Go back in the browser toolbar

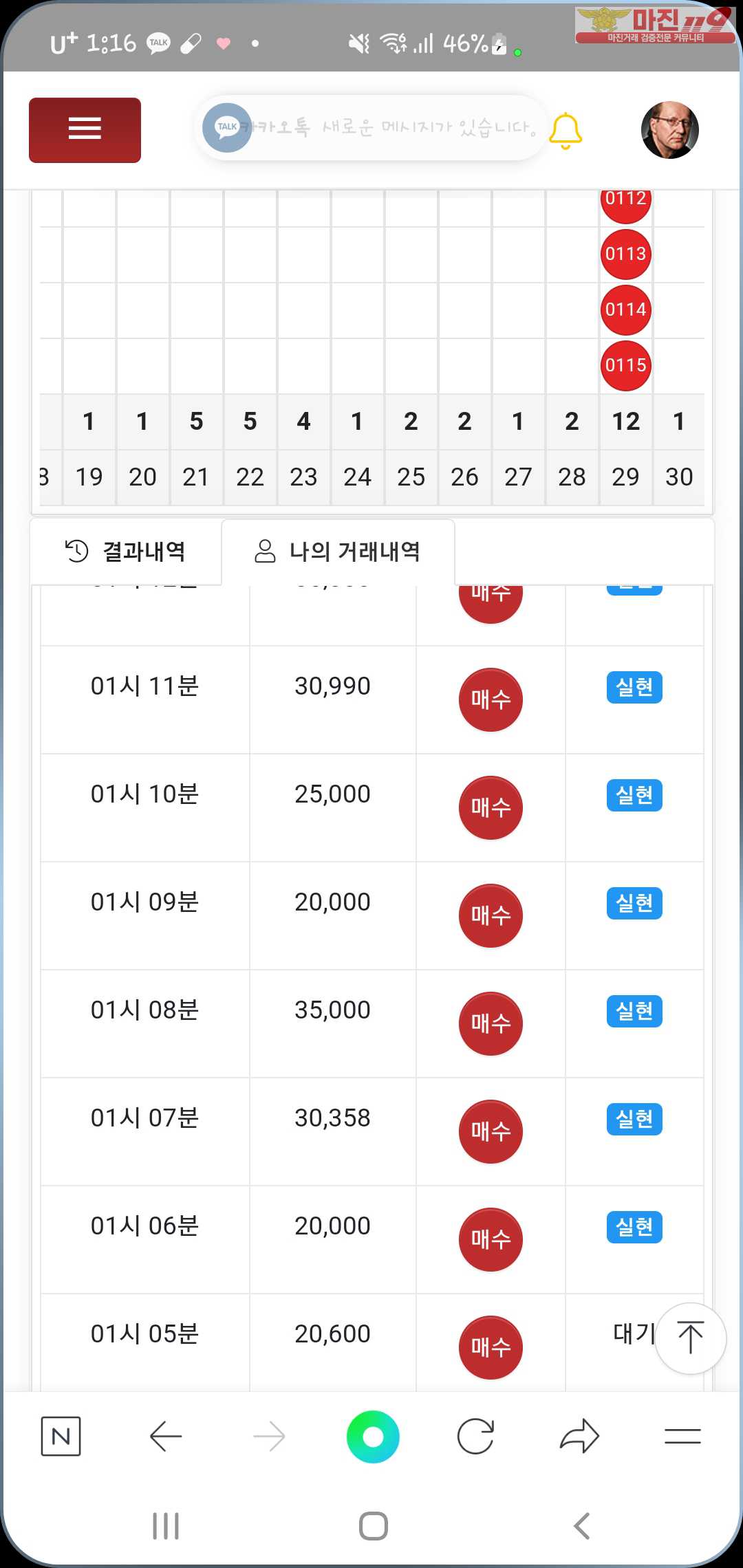point(166,1436)
